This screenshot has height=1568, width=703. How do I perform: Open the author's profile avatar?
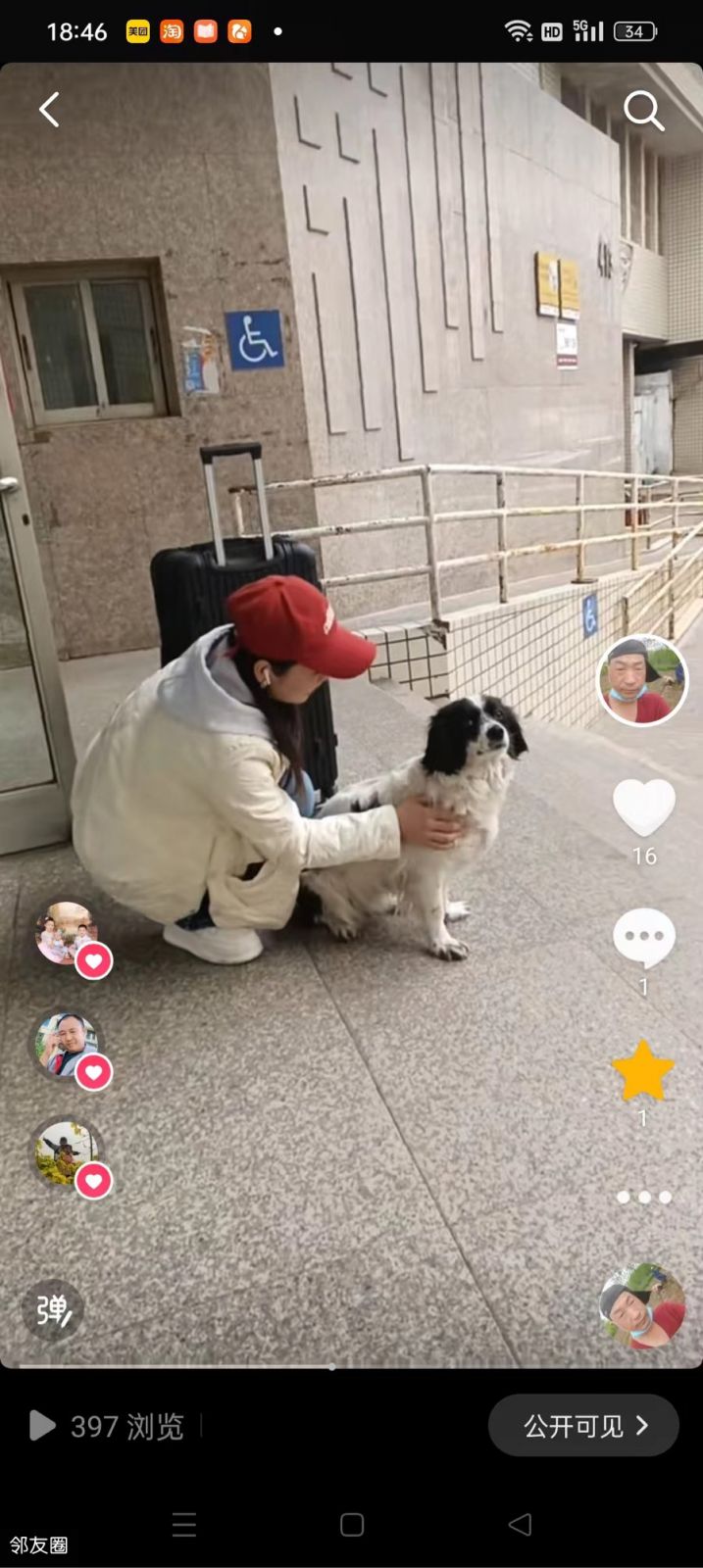(x=642, y=680)
